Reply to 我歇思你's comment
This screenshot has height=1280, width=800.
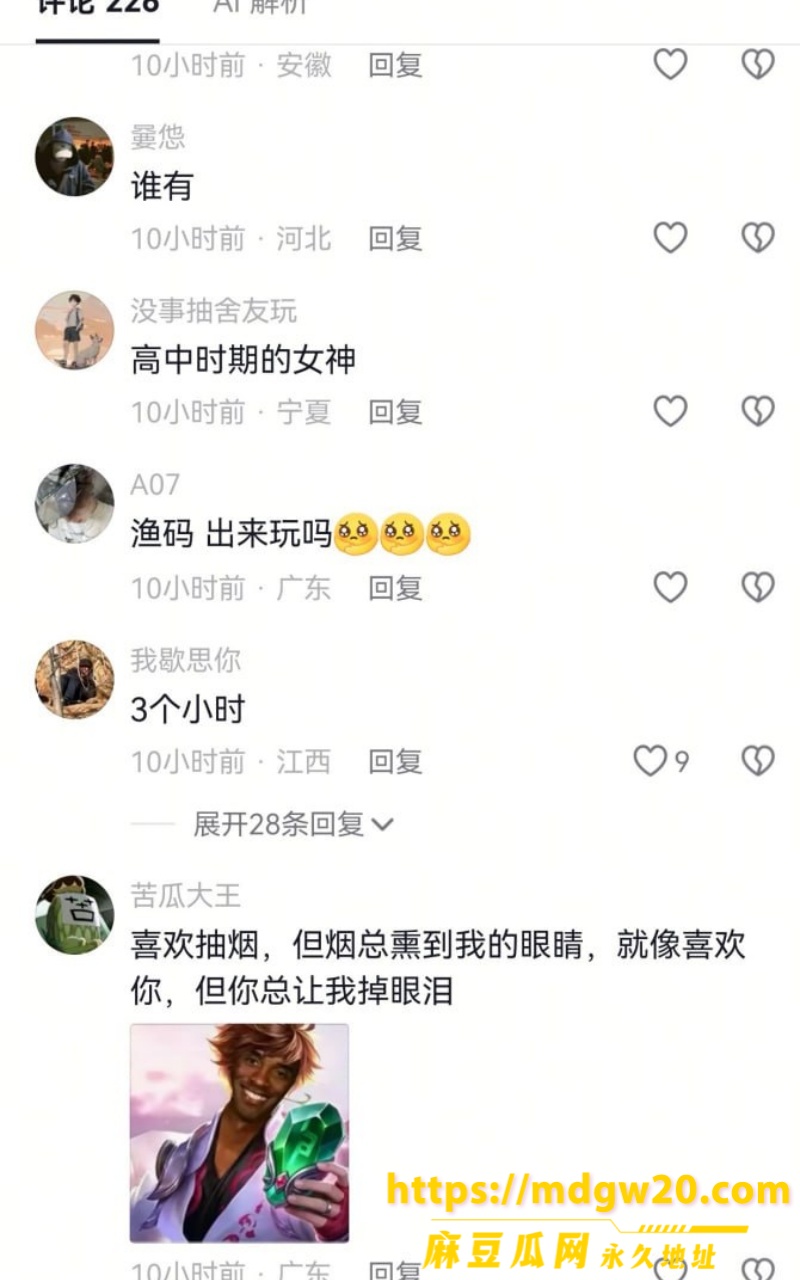click(395, 762)
